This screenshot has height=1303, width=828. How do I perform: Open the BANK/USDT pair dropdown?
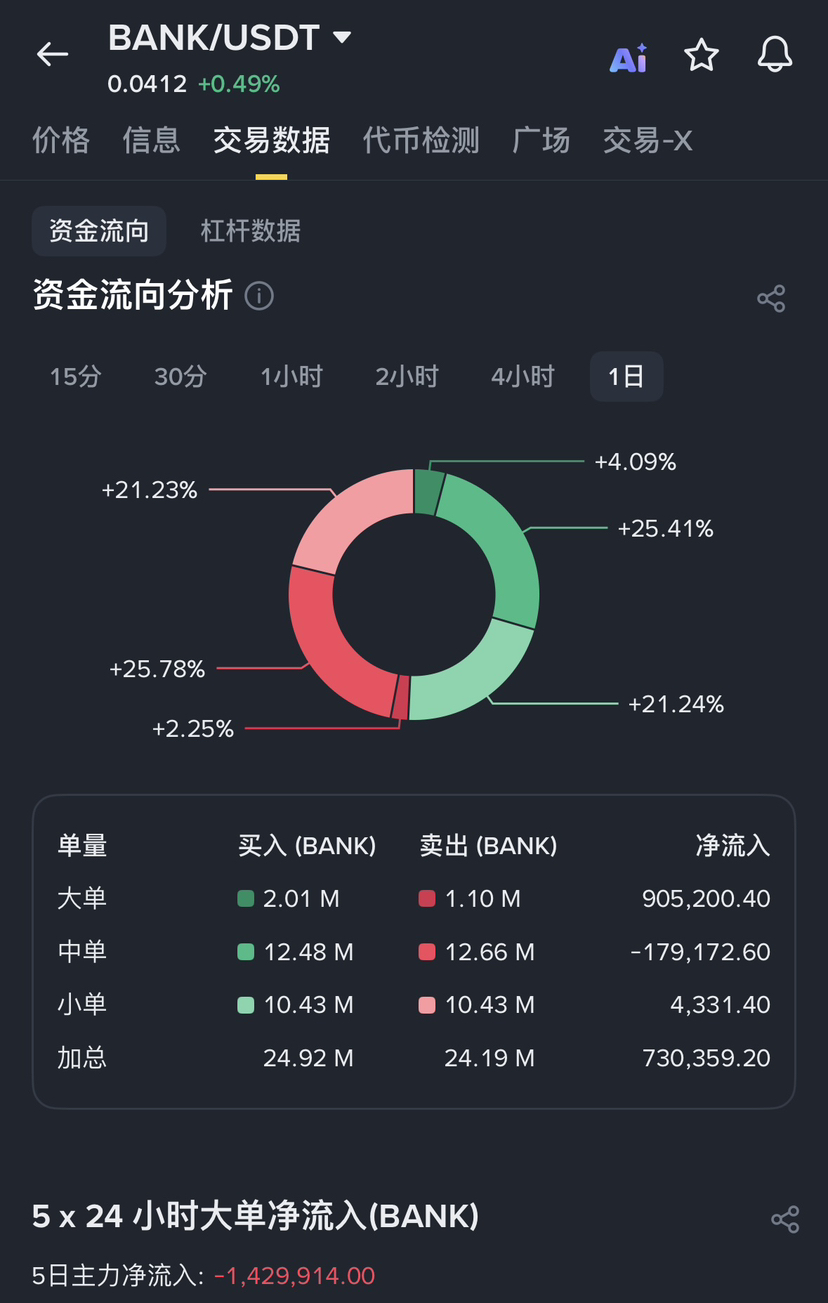click(341, 38)
